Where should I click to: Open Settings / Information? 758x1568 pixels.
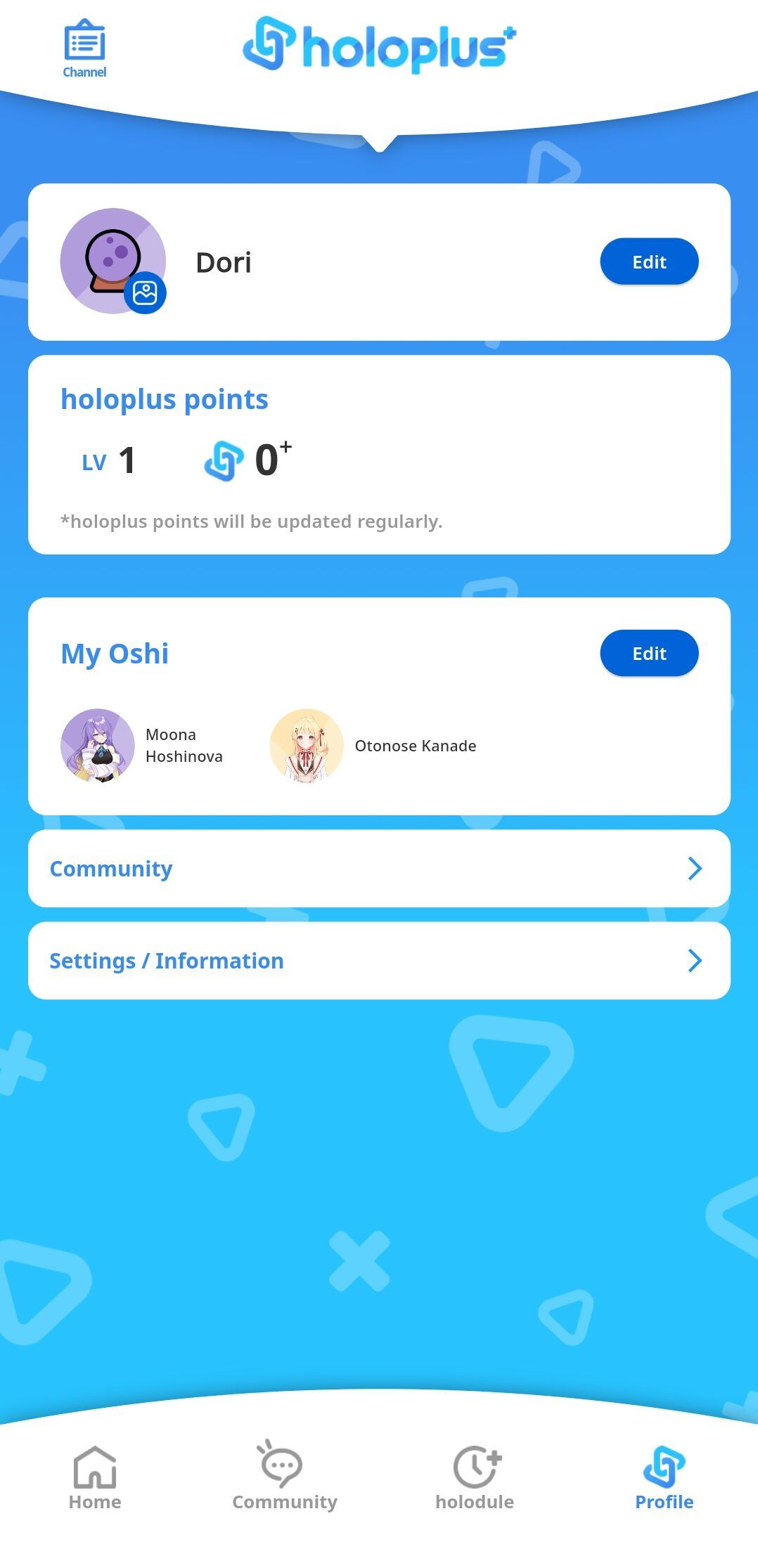379,961
